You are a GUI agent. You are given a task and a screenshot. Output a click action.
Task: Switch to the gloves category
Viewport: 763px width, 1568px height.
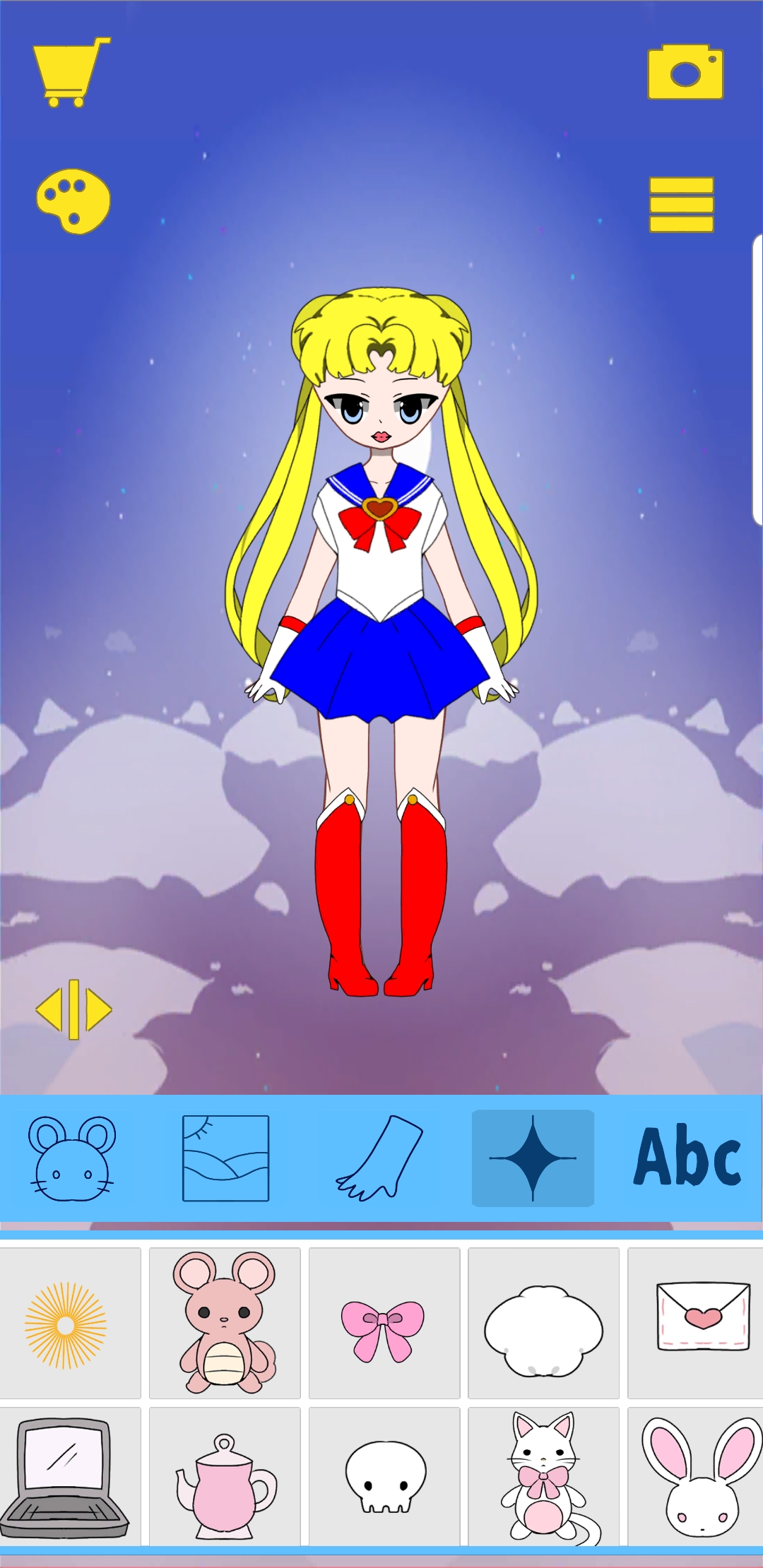(x=379, y=1158)
